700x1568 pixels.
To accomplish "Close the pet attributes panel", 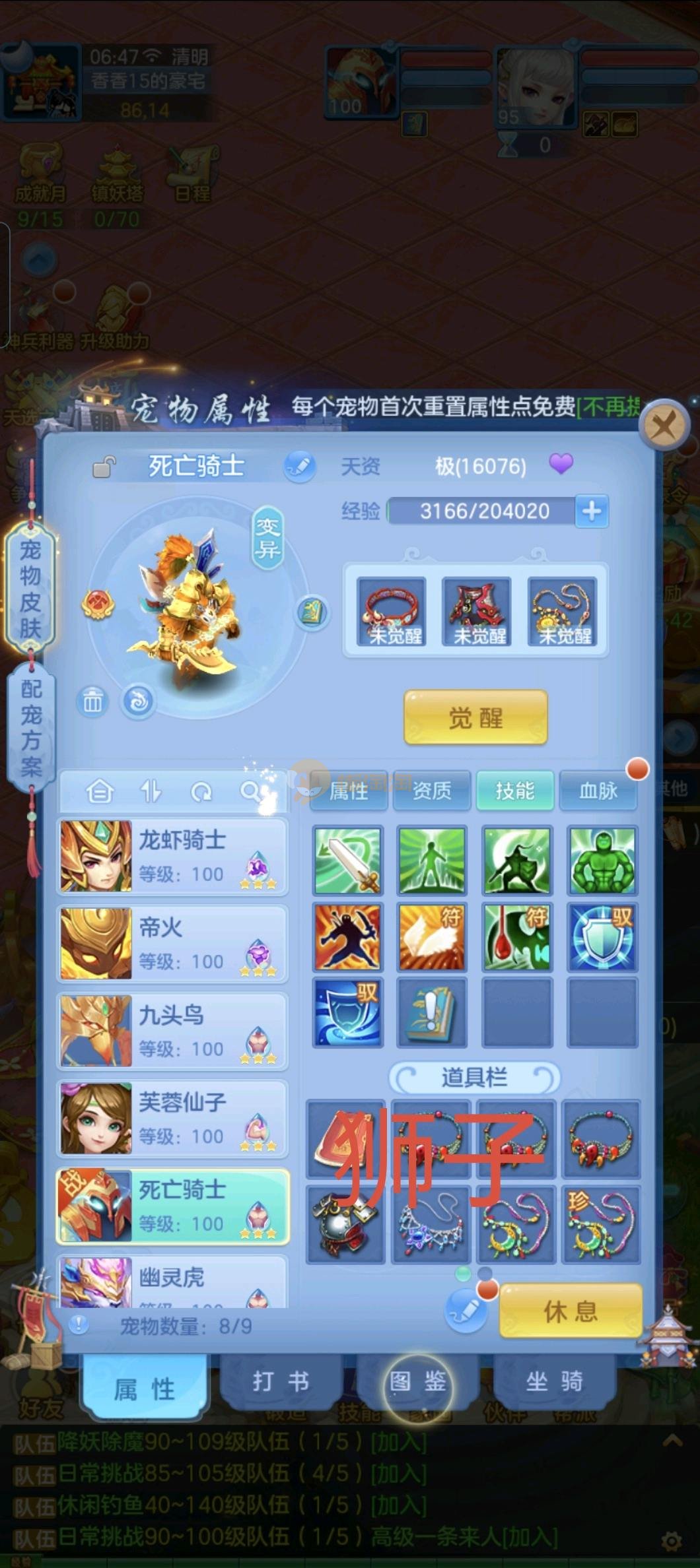I will [x=664, y=426].
